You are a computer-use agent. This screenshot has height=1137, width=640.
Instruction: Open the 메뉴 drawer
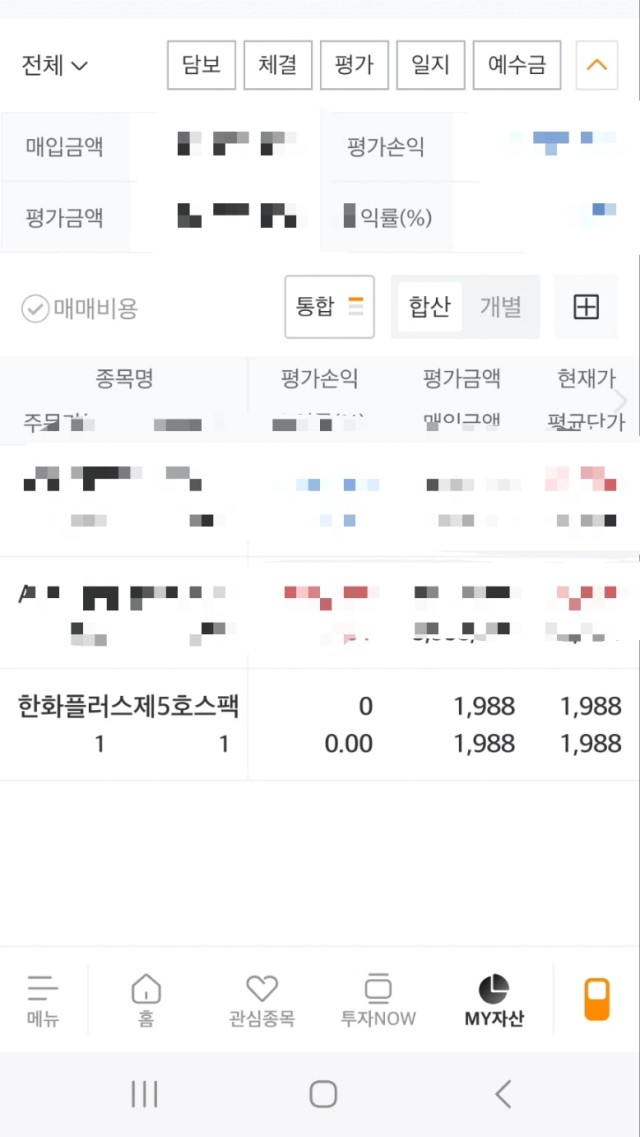43,1001
